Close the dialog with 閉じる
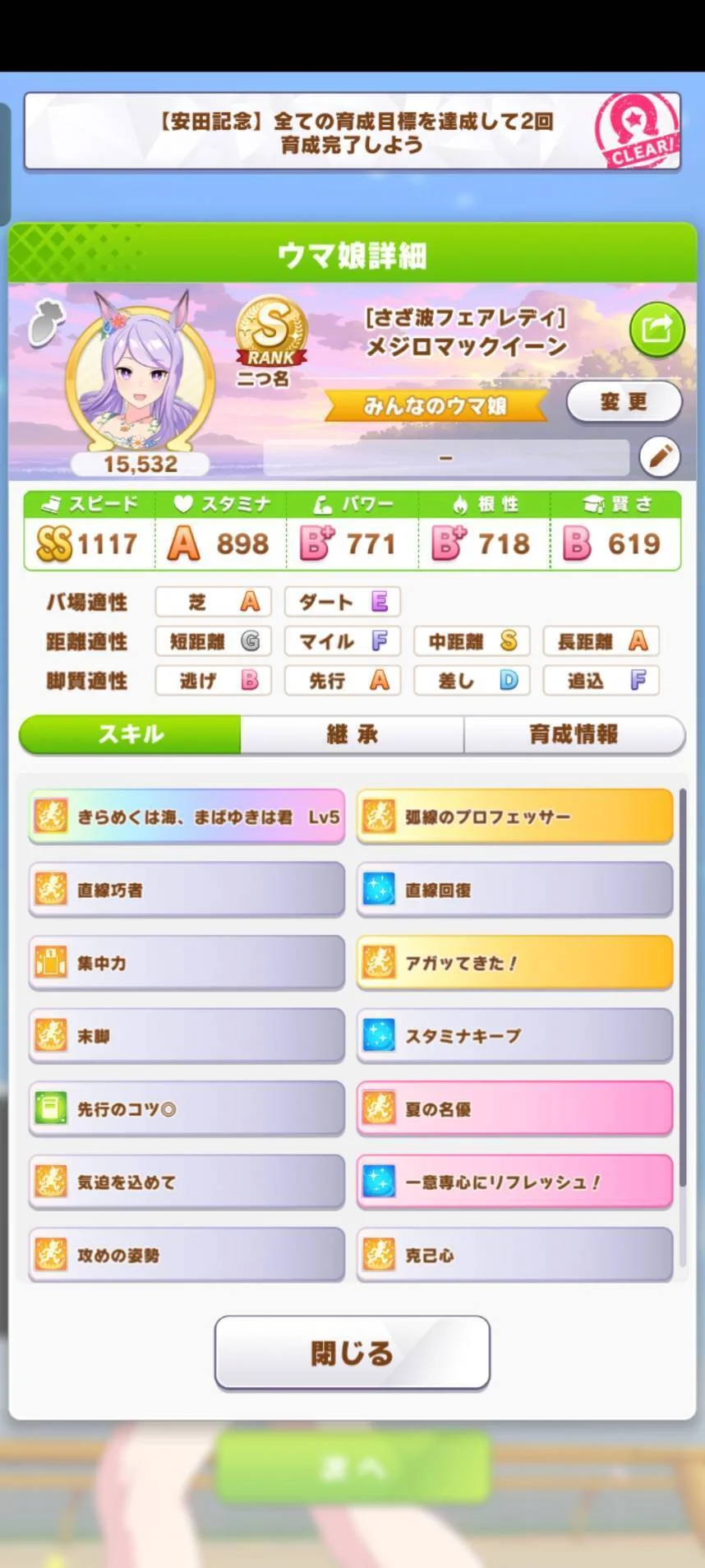Screen dimensions: 705x1568 [352, 1353]
